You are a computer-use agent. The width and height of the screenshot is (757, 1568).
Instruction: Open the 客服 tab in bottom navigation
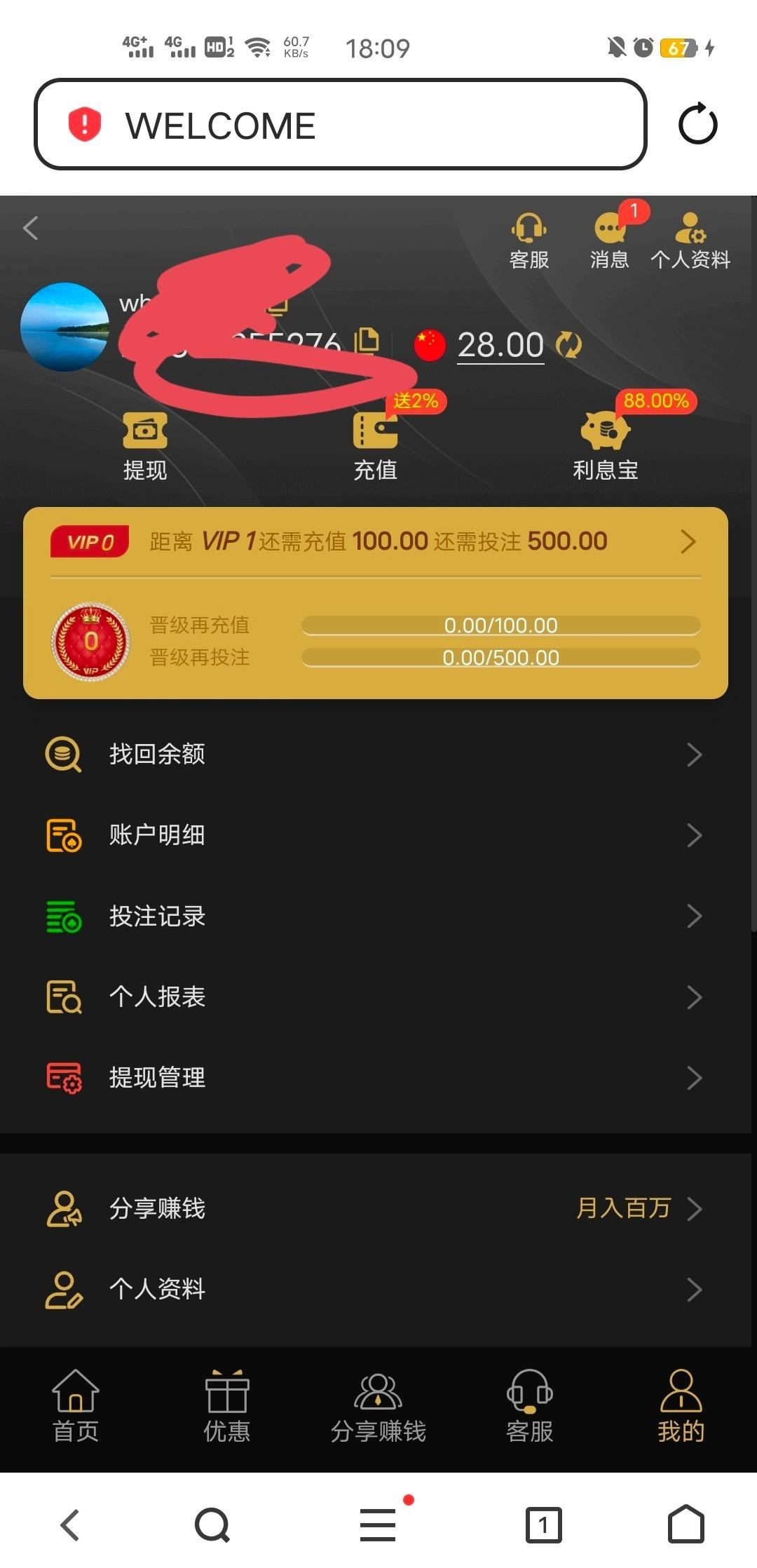(530, 1407)
